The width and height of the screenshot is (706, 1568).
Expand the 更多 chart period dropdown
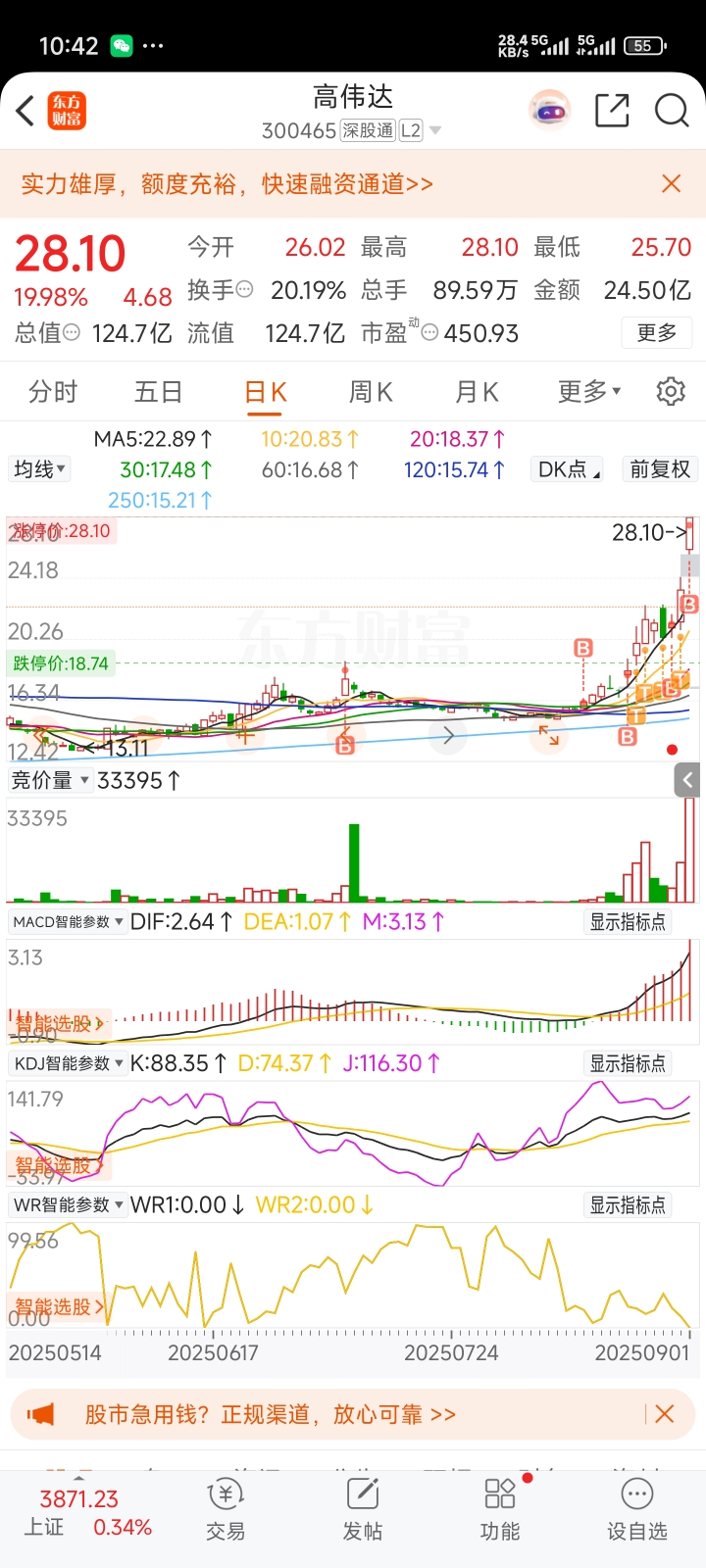pos(589,392)
